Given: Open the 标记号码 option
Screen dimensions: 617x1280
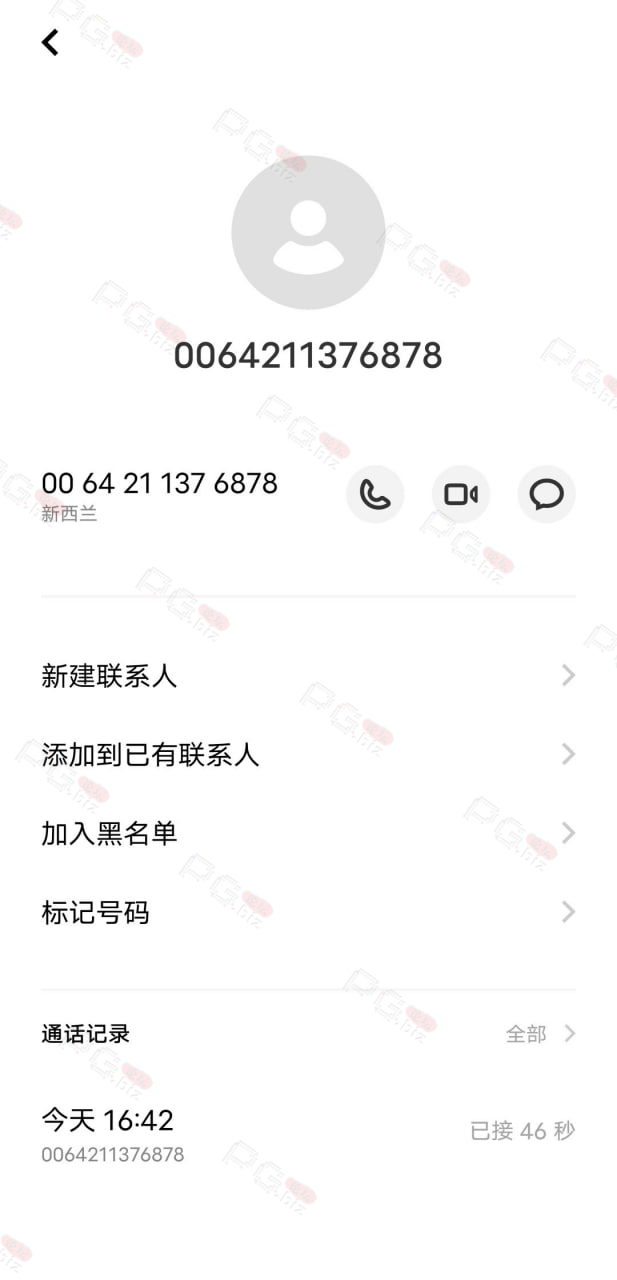Looking at the screenshot, I should click(x=308, y=912).
